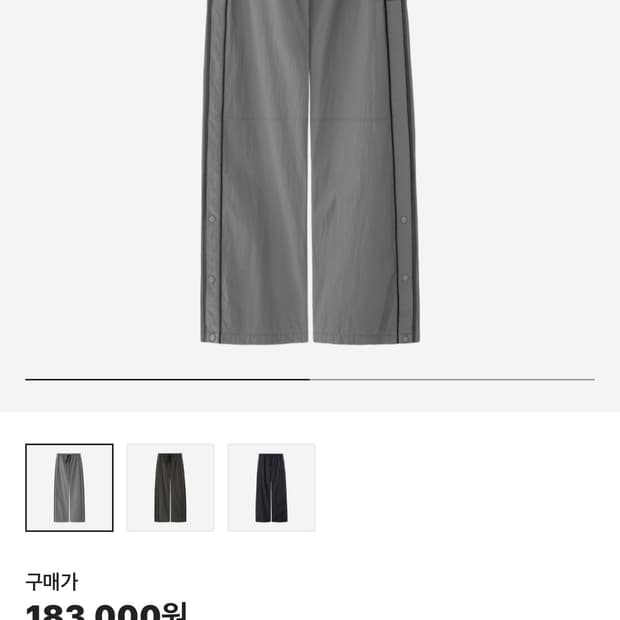Select the gray pants color thumbnail
The height and width of the screenshot is (620, 620).
click(69, 487)
